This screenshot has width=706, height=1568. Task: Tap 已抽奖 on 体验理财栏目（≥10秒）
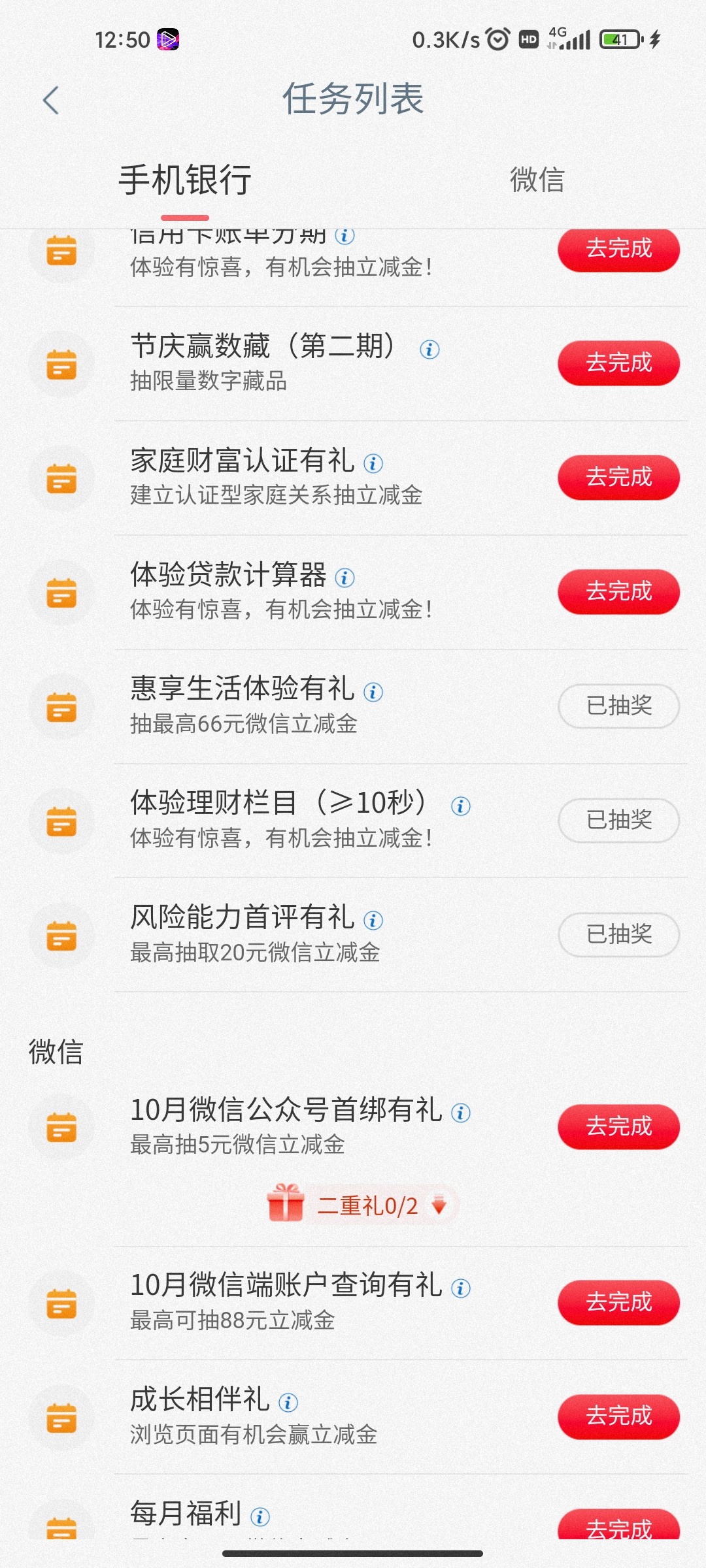point(618,820)
